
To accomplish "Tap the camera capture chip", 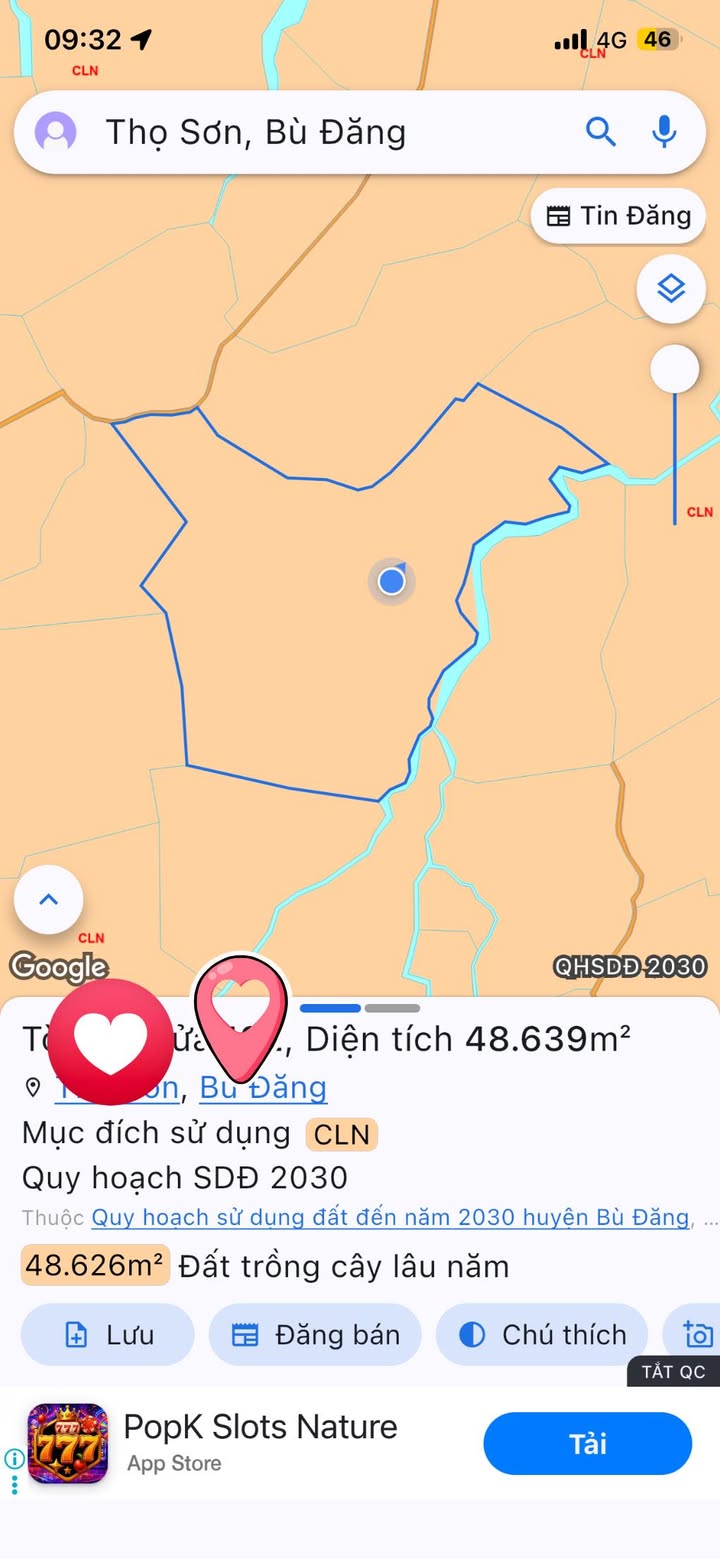I will pyautogui.click(x=698, y=1334).
